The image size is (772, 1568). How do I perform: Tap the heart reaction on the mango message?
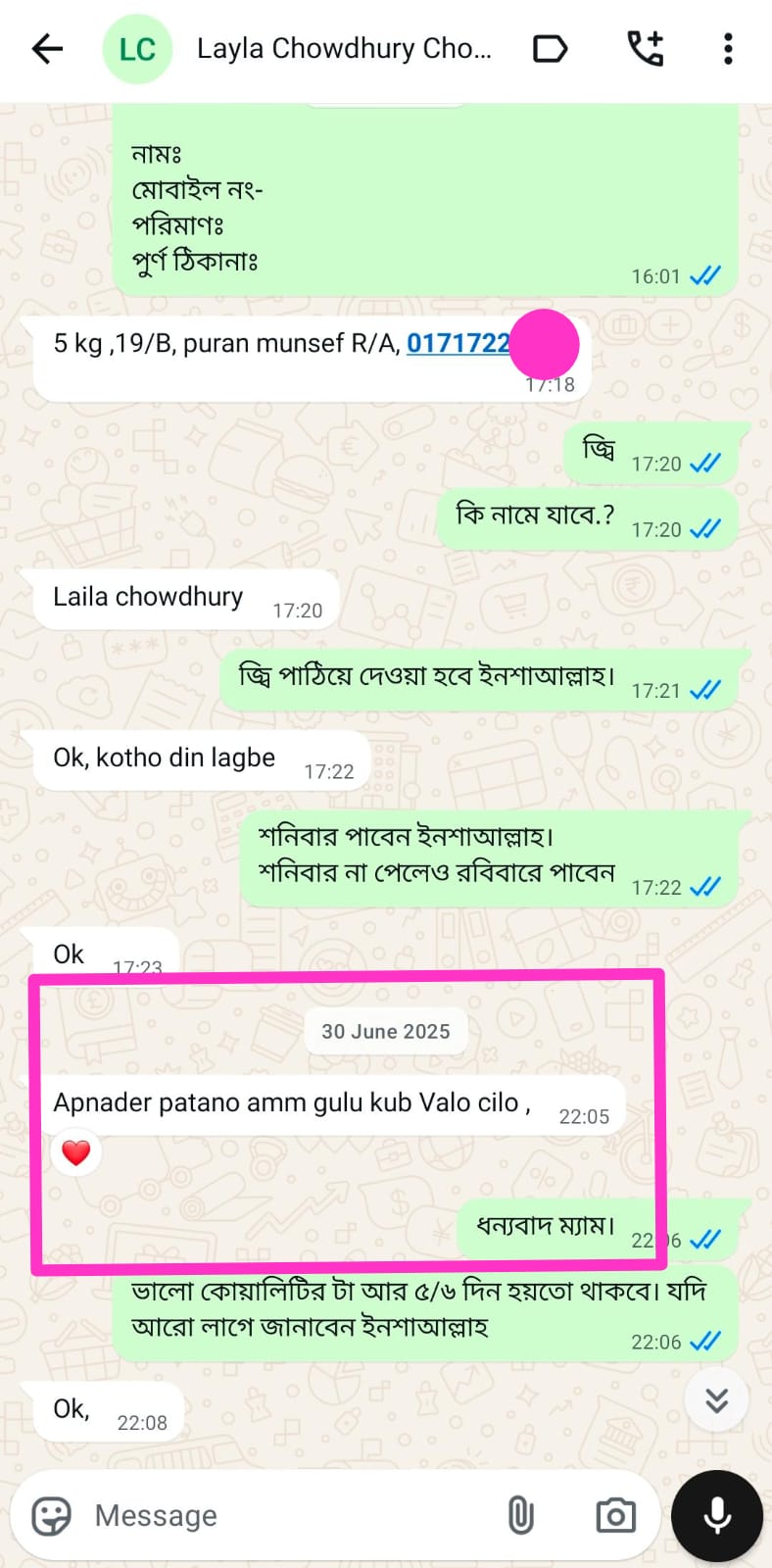pos(75,1152)
